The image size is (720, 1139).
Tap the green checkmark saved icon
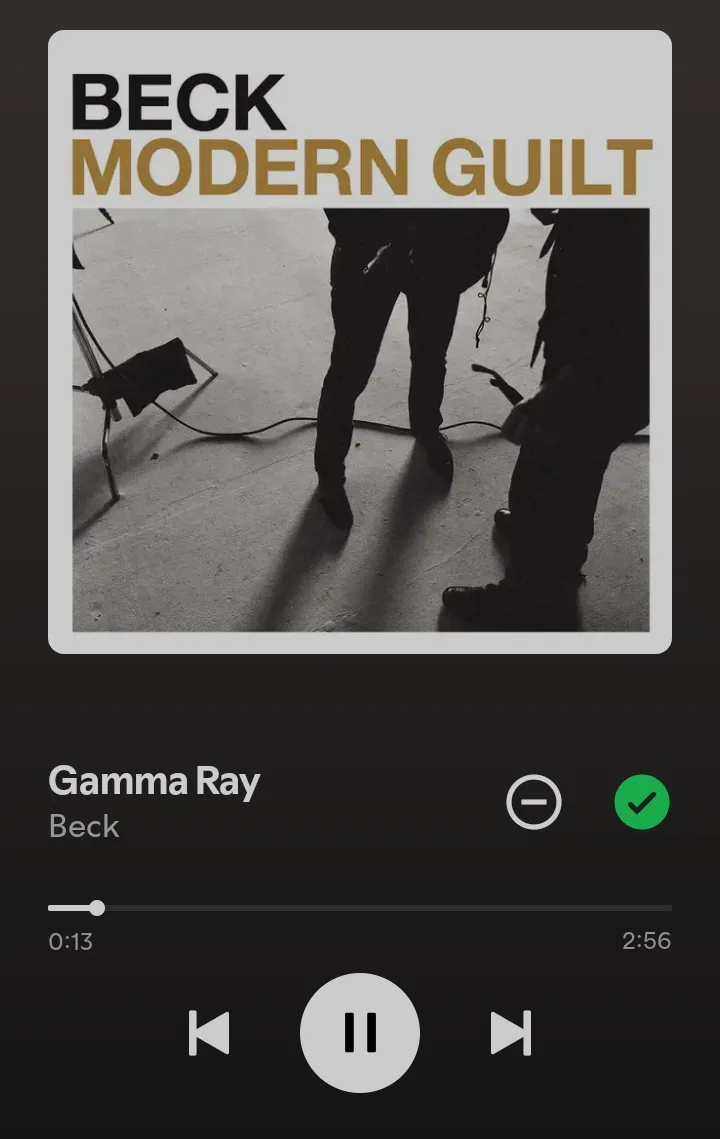(642, 802)
